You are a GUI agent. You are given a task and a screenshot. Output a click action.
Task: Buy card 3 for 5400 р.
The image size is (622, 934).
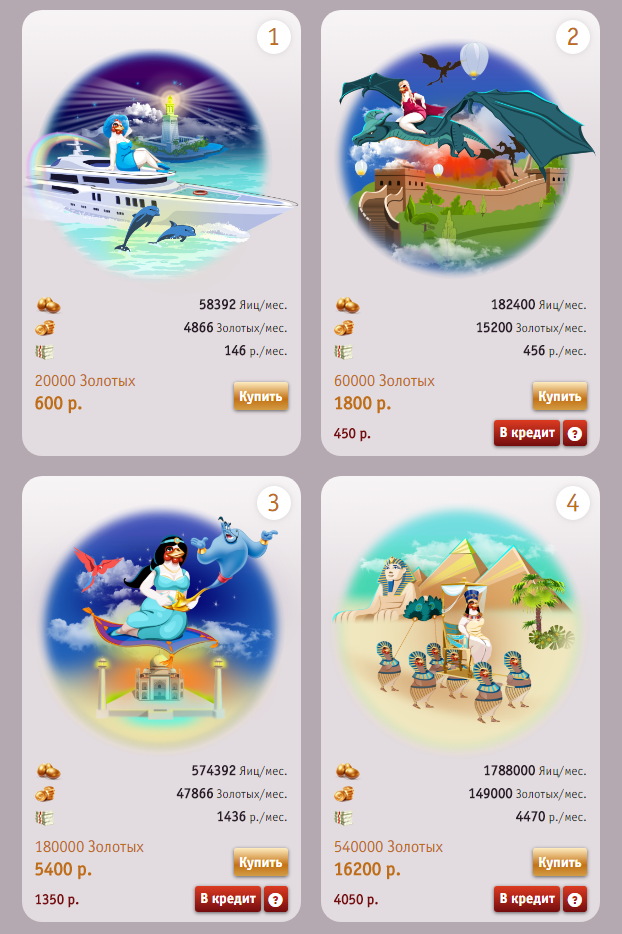[x=261, y=862]
